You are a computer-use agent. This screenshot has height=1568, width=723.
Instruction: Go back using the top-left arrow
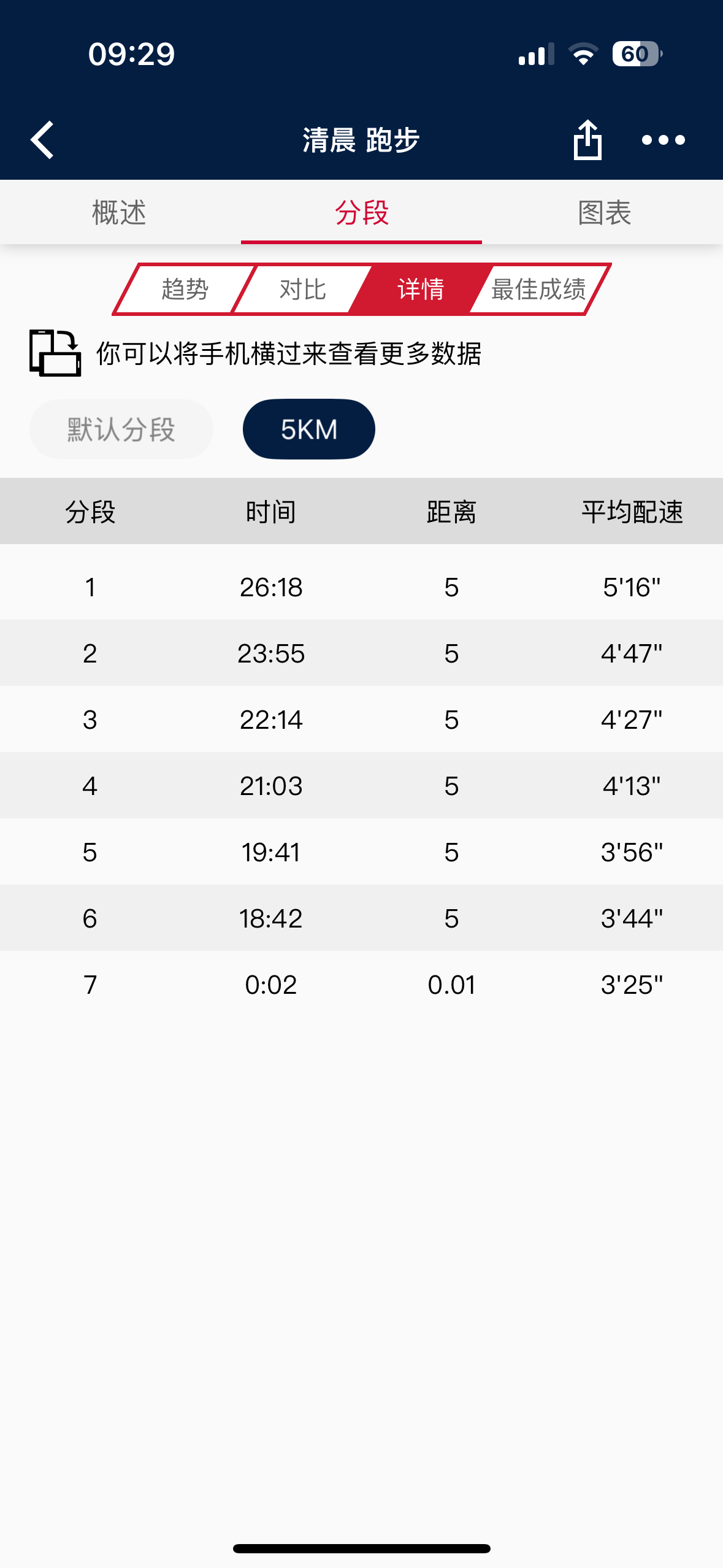pos(42,140)
